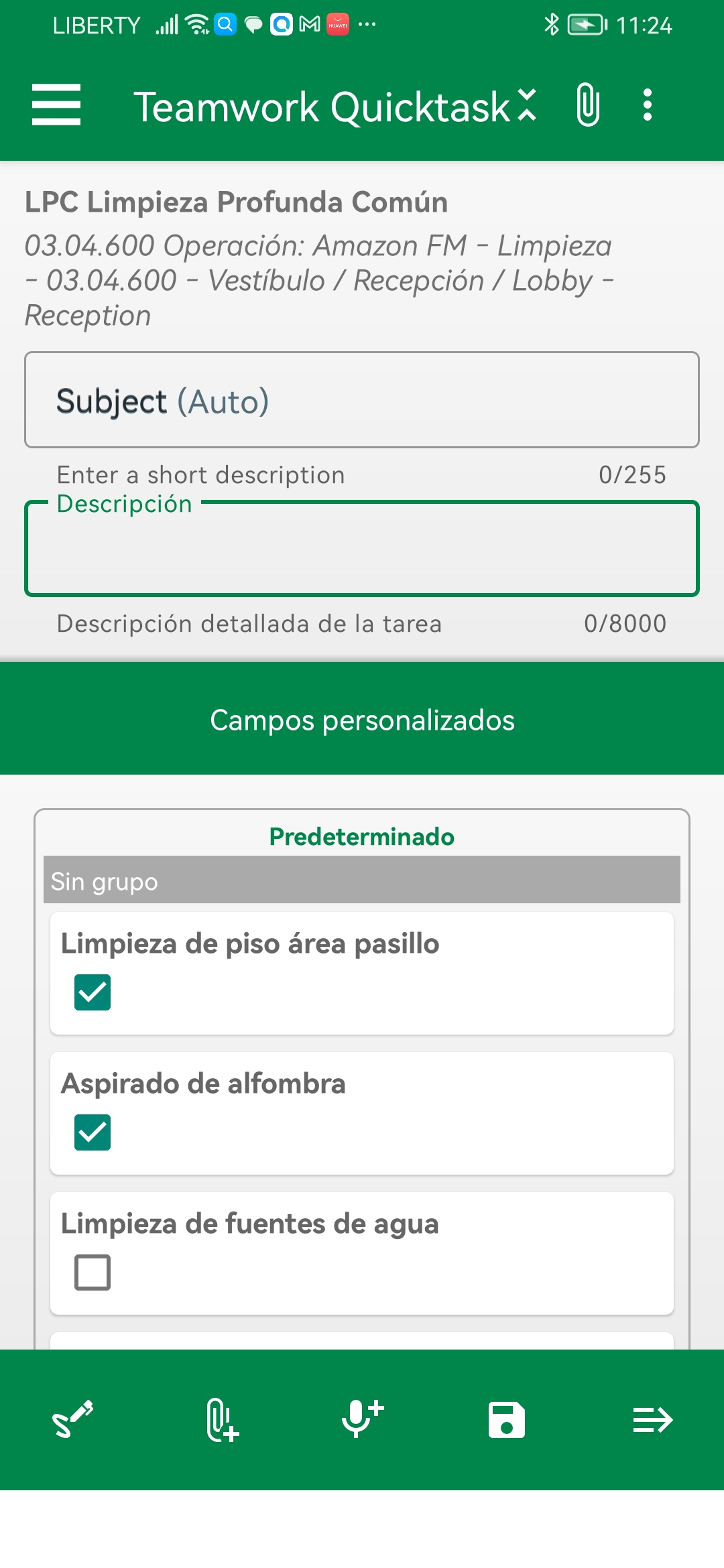The height and width of the screenshot is (1568, 724).
Task: Open attachments via the paperclip icon
Action: point(588,105)
